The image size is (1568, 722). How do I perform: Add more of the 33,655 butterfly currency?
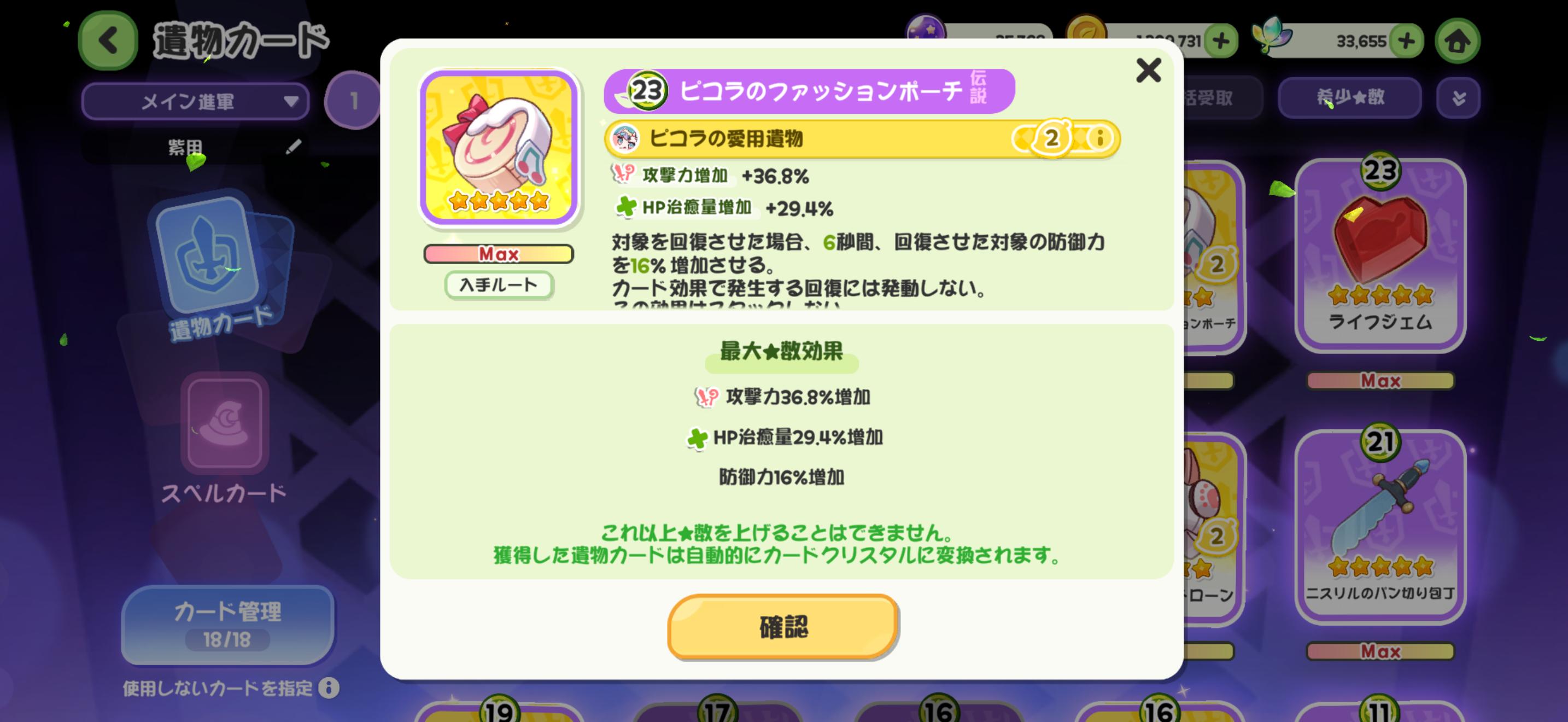(1406, 42)
